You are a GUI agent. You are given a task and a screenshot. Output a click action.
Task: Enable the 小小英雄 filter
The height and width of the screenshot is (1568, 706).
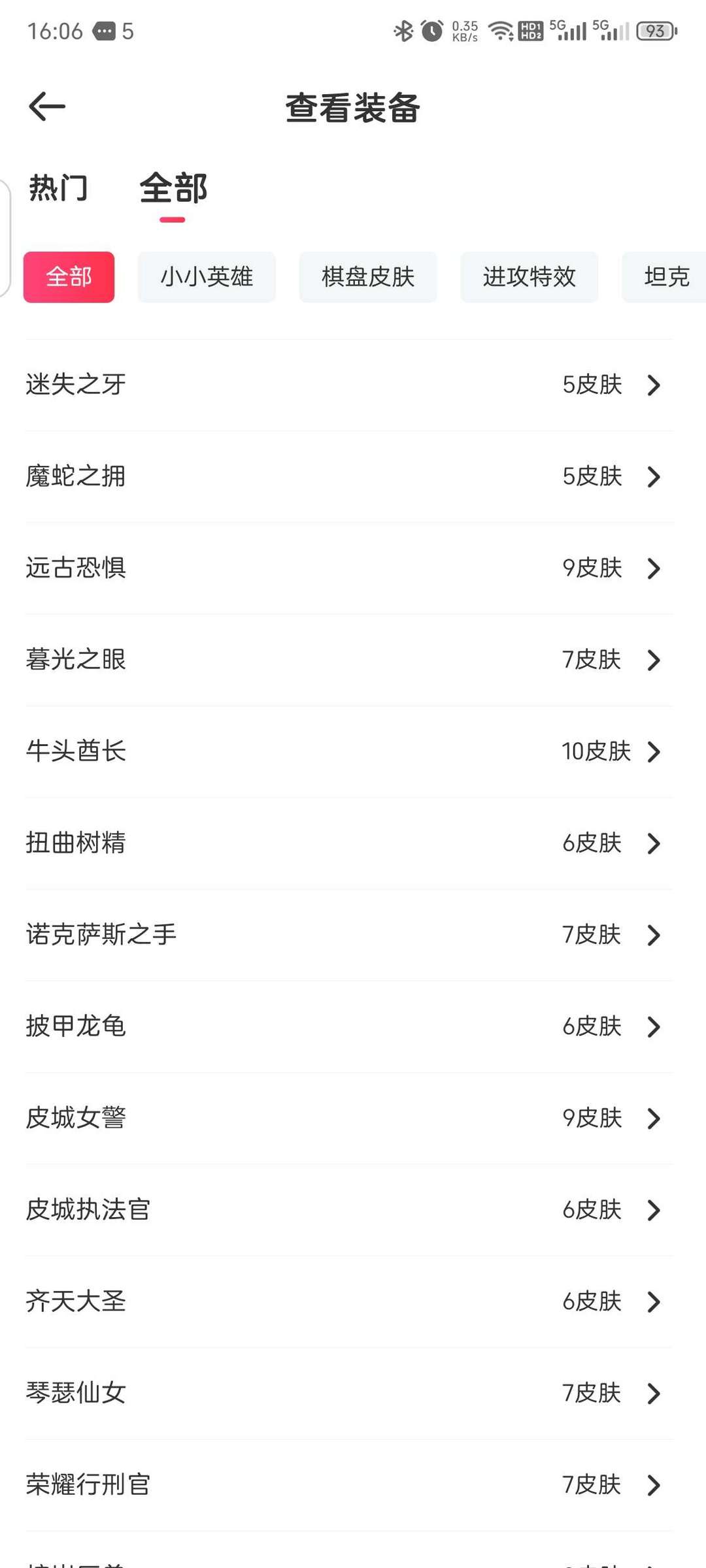tap(206, 277)
